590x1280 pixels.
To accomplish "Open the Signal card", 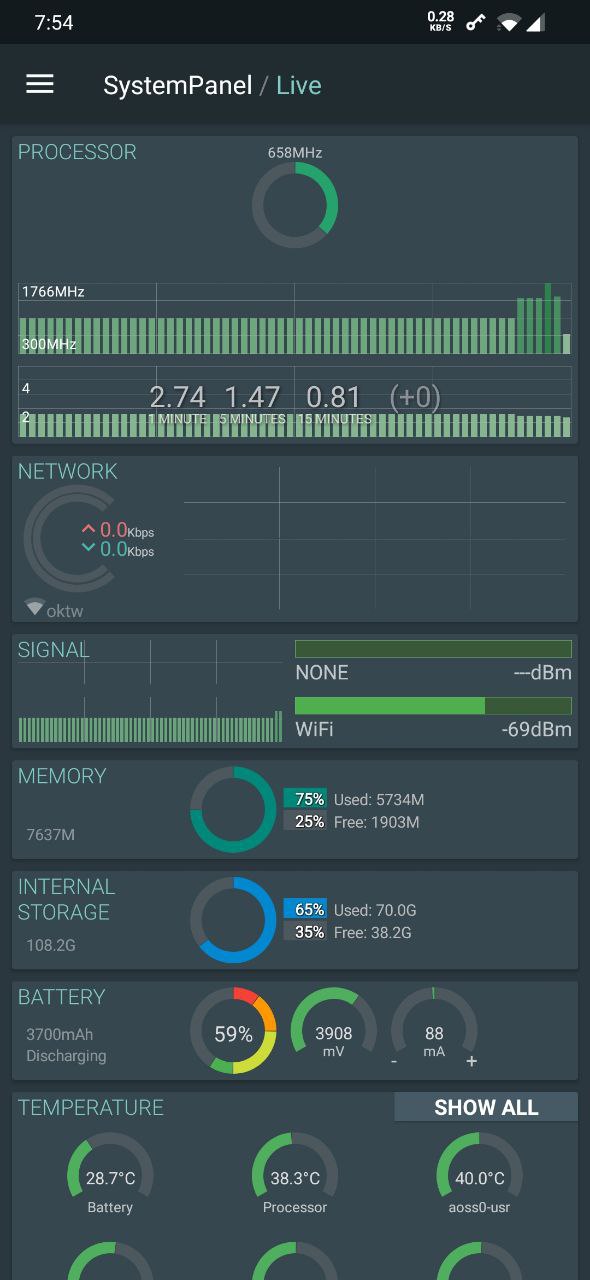I will (x=295, y=691).
